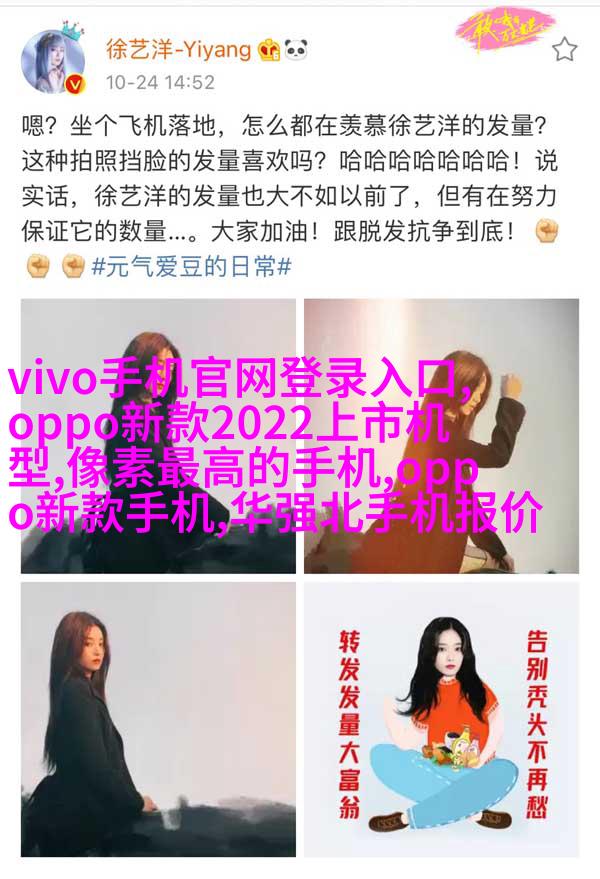Open the photo of the woman bending forward
This screenshot has height=879, width=600.
tap(441, 435)
